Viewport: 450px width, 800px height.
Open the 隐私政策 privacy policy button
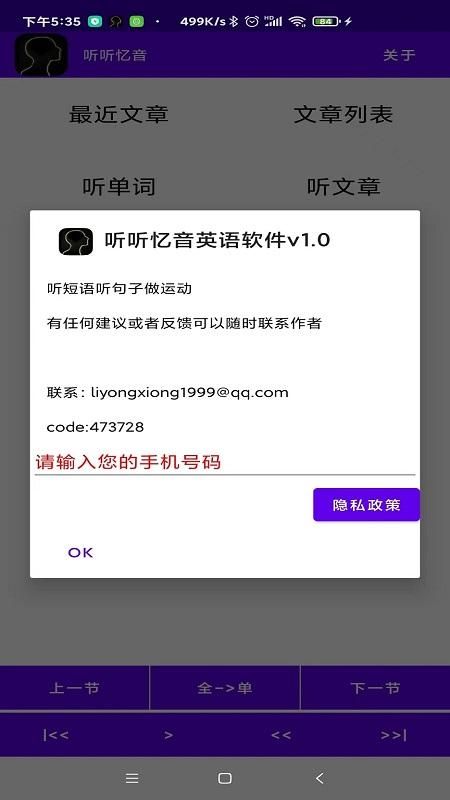click(x=366, y=505)
